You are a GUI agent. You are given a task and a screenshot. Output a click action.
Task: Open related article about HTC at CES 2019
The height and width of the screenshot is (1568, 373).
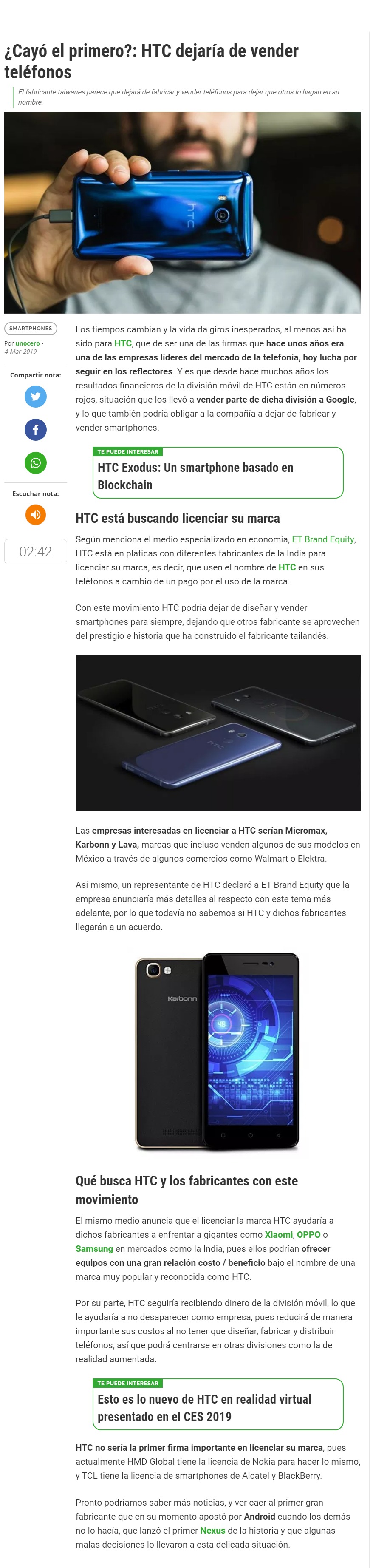point(204,1408)
